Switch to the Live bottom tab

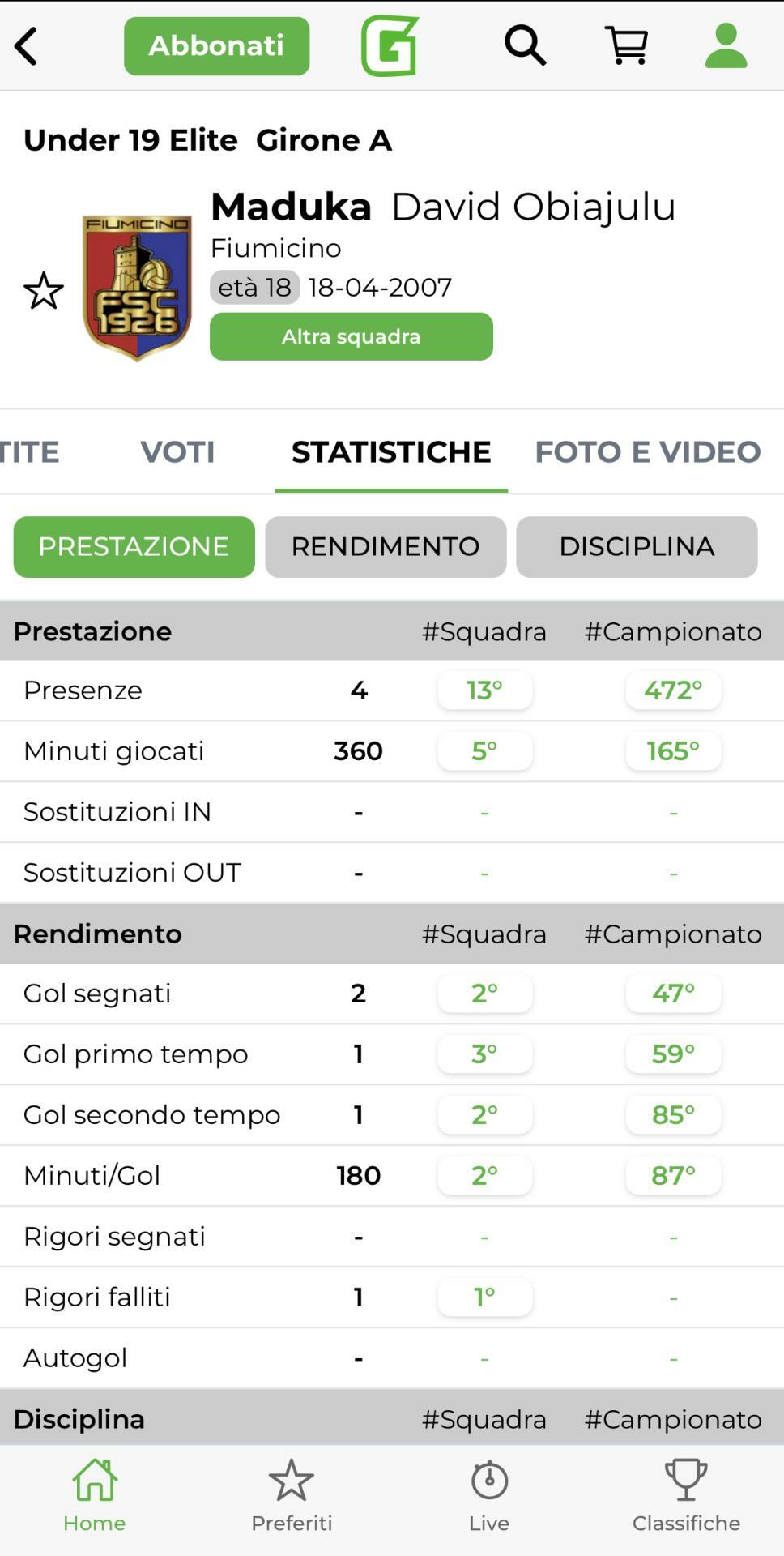click(x=489, y=1496)
